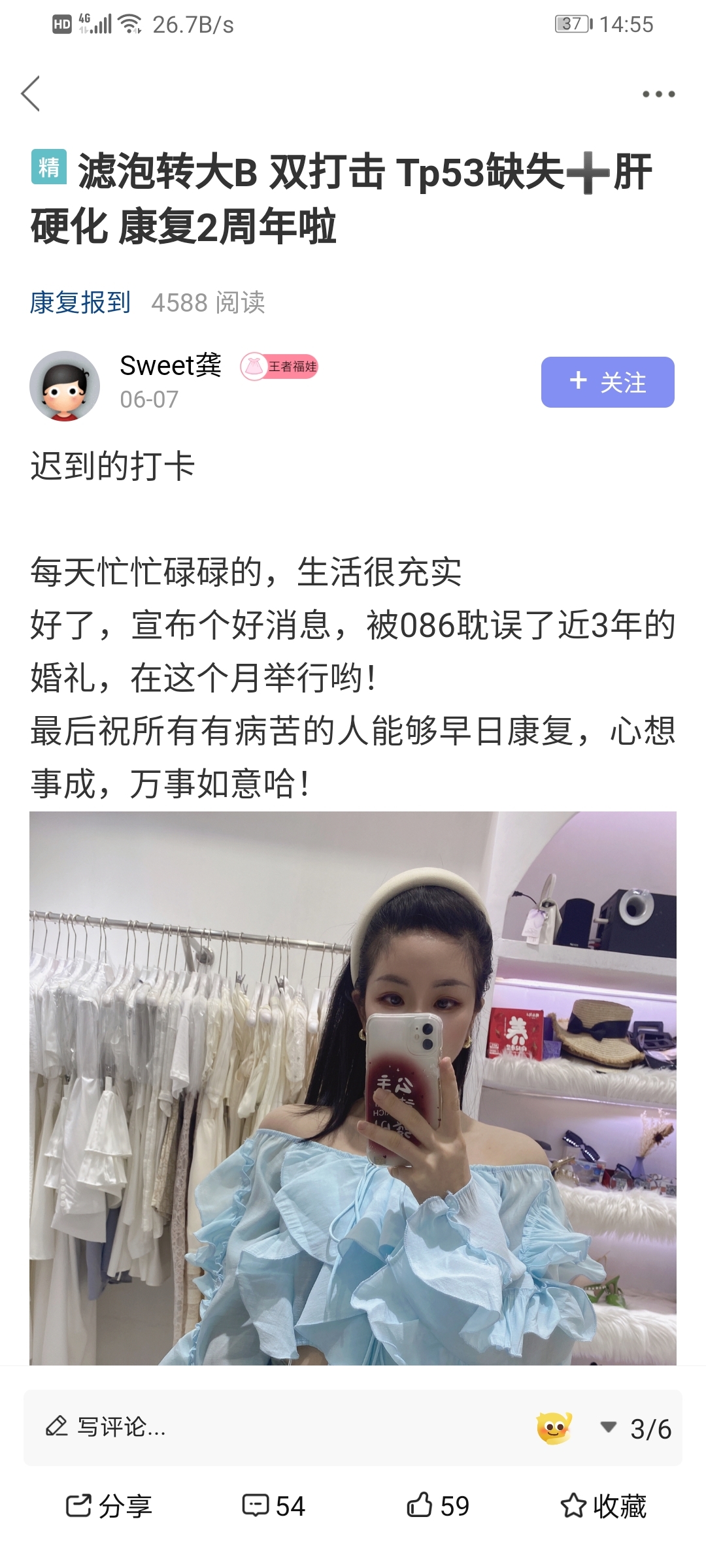
Task: Open the 康复报到 topic link
Action: click(x=80, y=302)
